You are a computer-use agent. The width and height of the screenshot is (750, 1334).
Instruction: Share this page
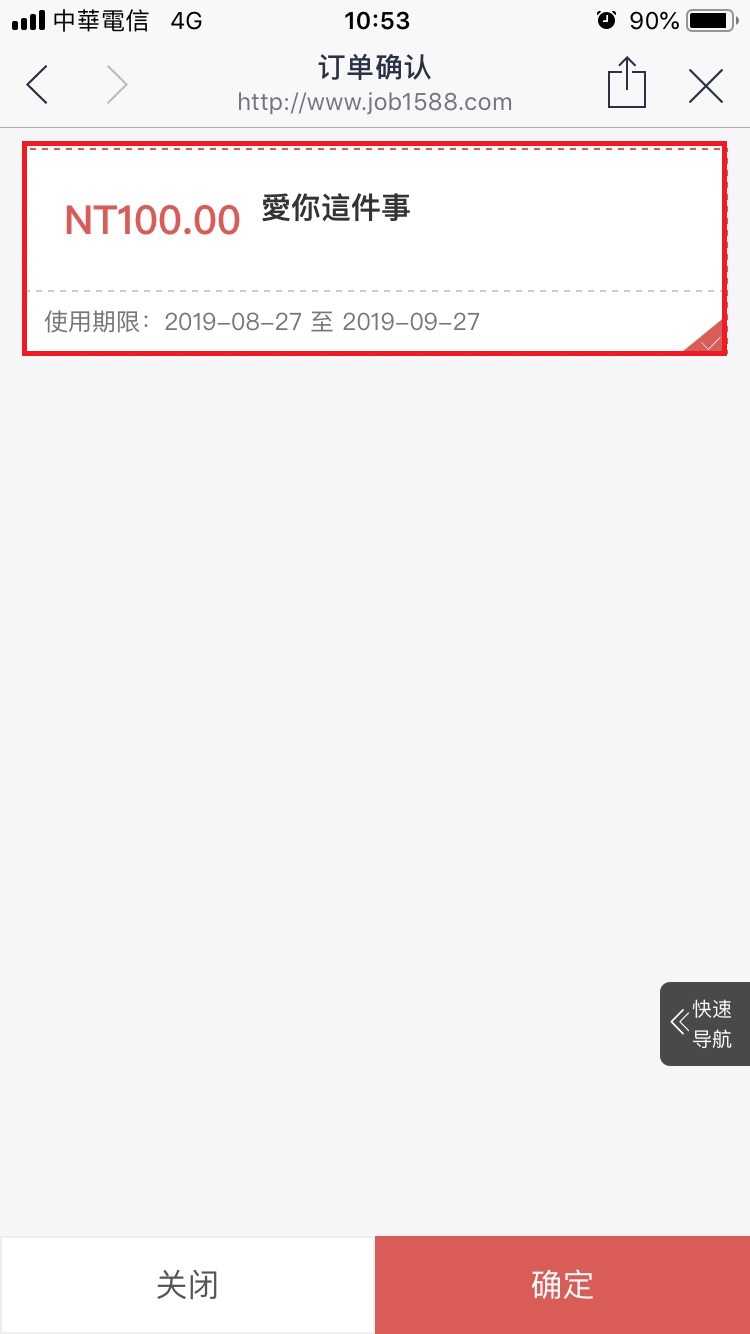tap(627, 84)
